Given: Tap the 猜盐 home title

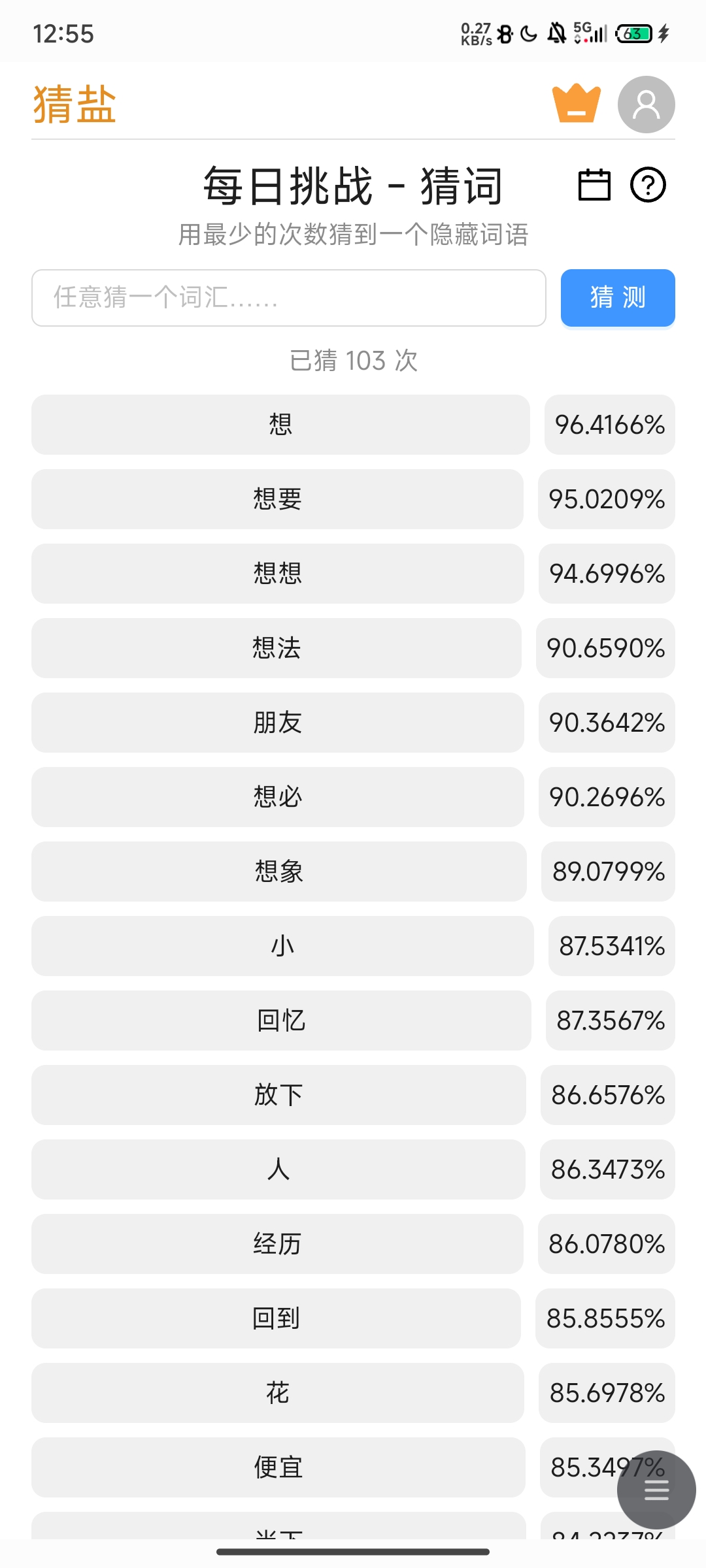Looking at the screenshot, I should [x=75, y=105].
